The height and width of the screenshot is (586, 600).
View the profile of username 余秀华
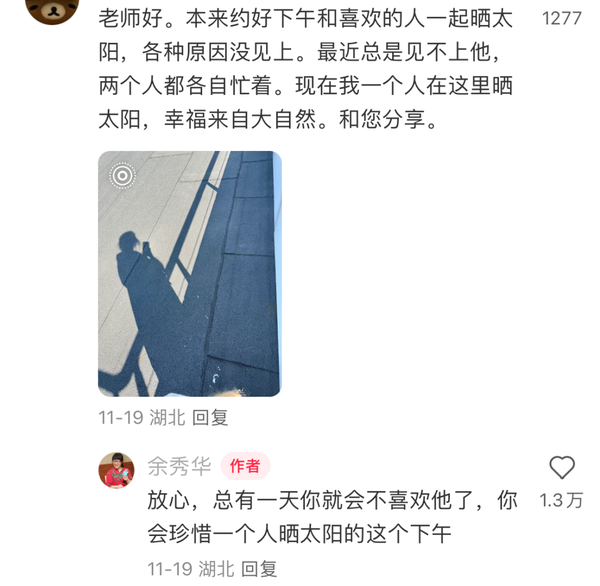pyautogui.click(x=178, y=466)
